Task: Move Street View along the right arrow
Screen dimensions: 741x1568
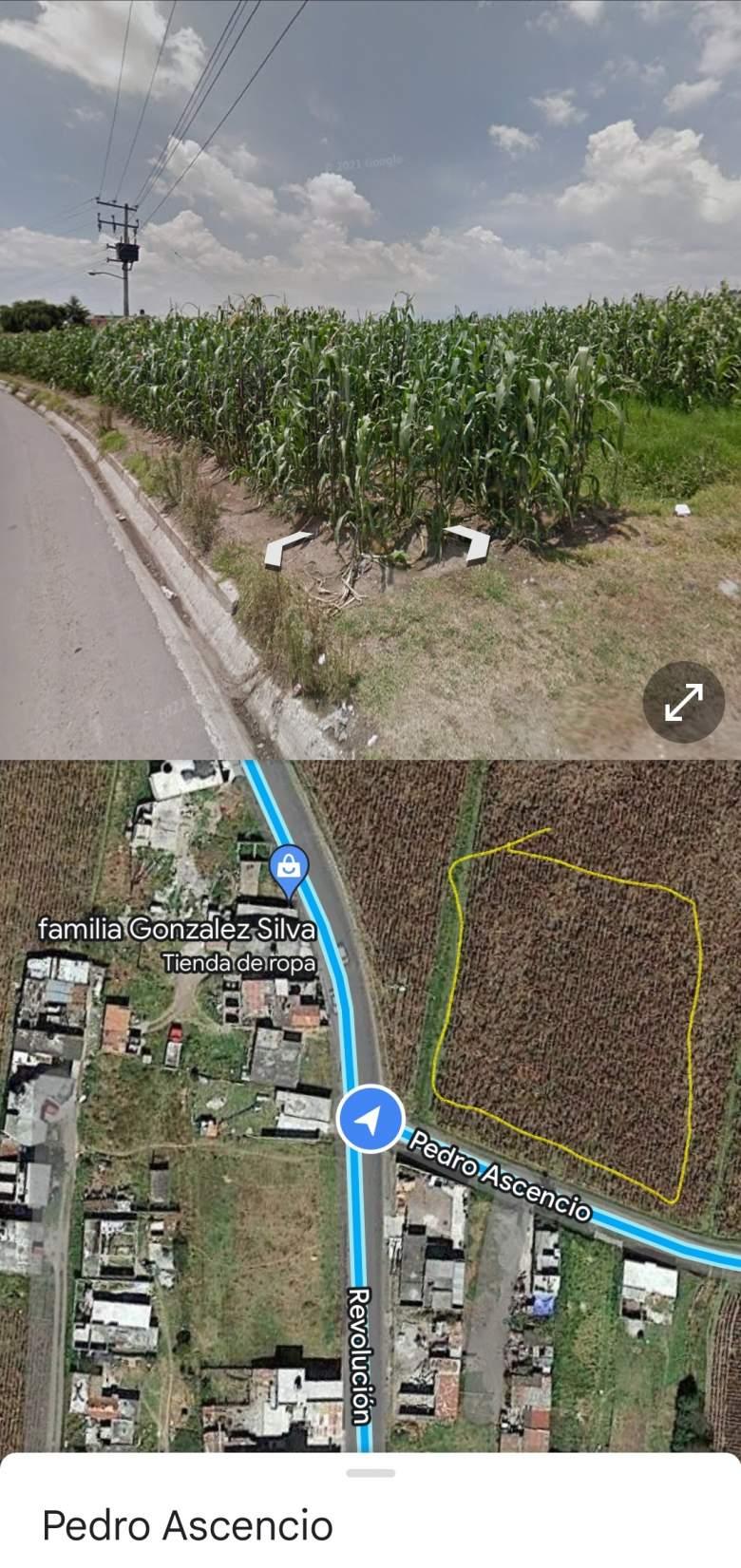Action: 467,541
